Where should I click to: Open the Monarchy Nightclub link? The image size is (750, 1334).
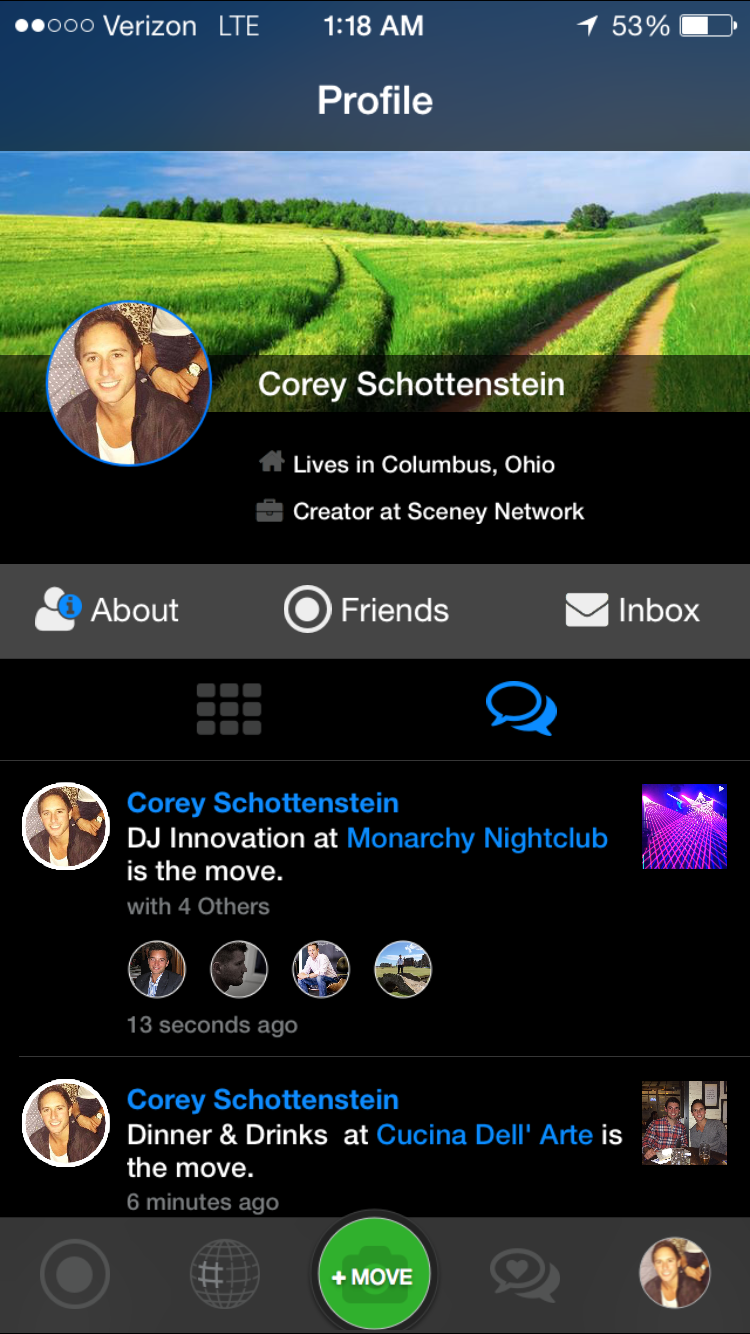[x=477, y=838]
